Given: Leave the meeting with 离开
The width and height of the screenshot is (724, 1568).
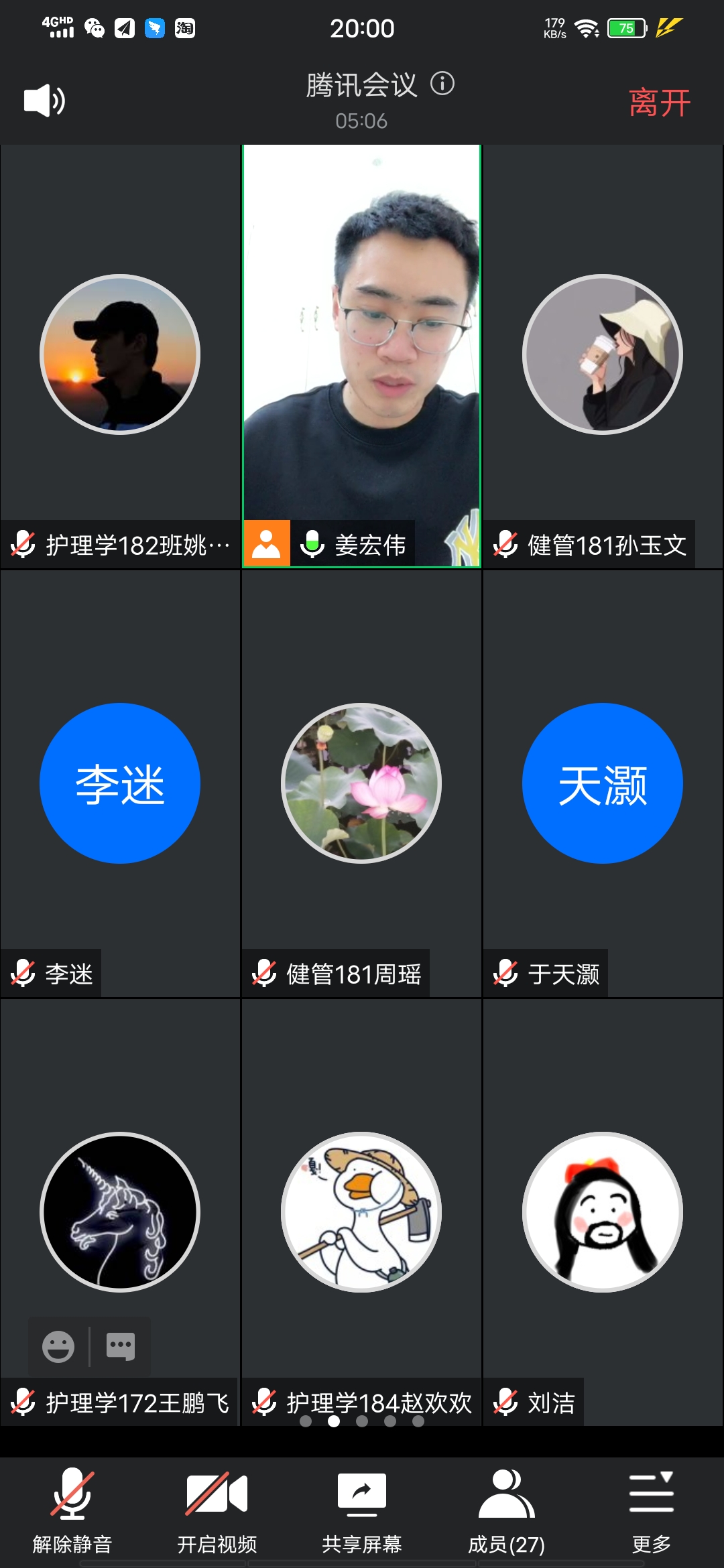Looking at the screenshot, I should pos(659,103).
